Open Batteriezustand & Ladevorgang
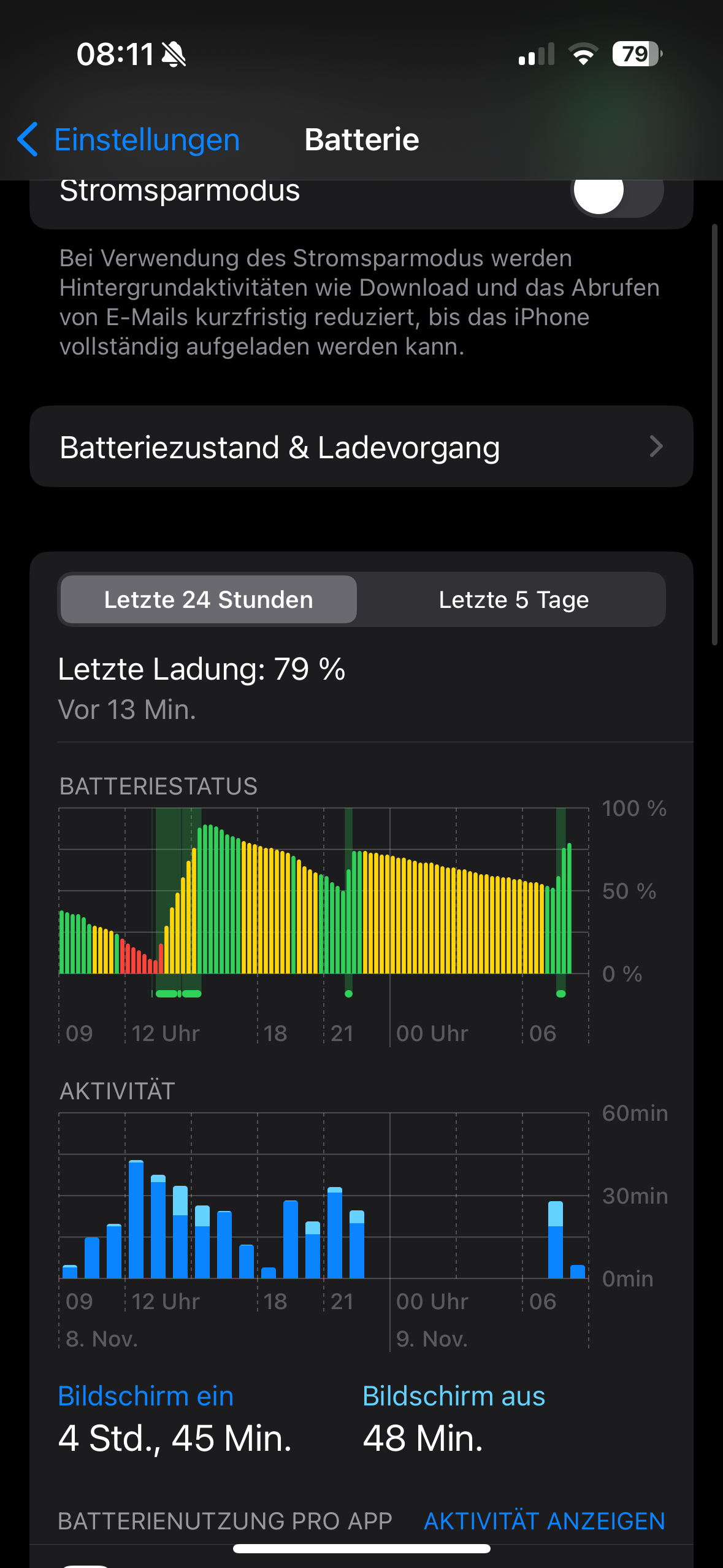The height and width of the screenshot is (1568, 723). [361, 447]
